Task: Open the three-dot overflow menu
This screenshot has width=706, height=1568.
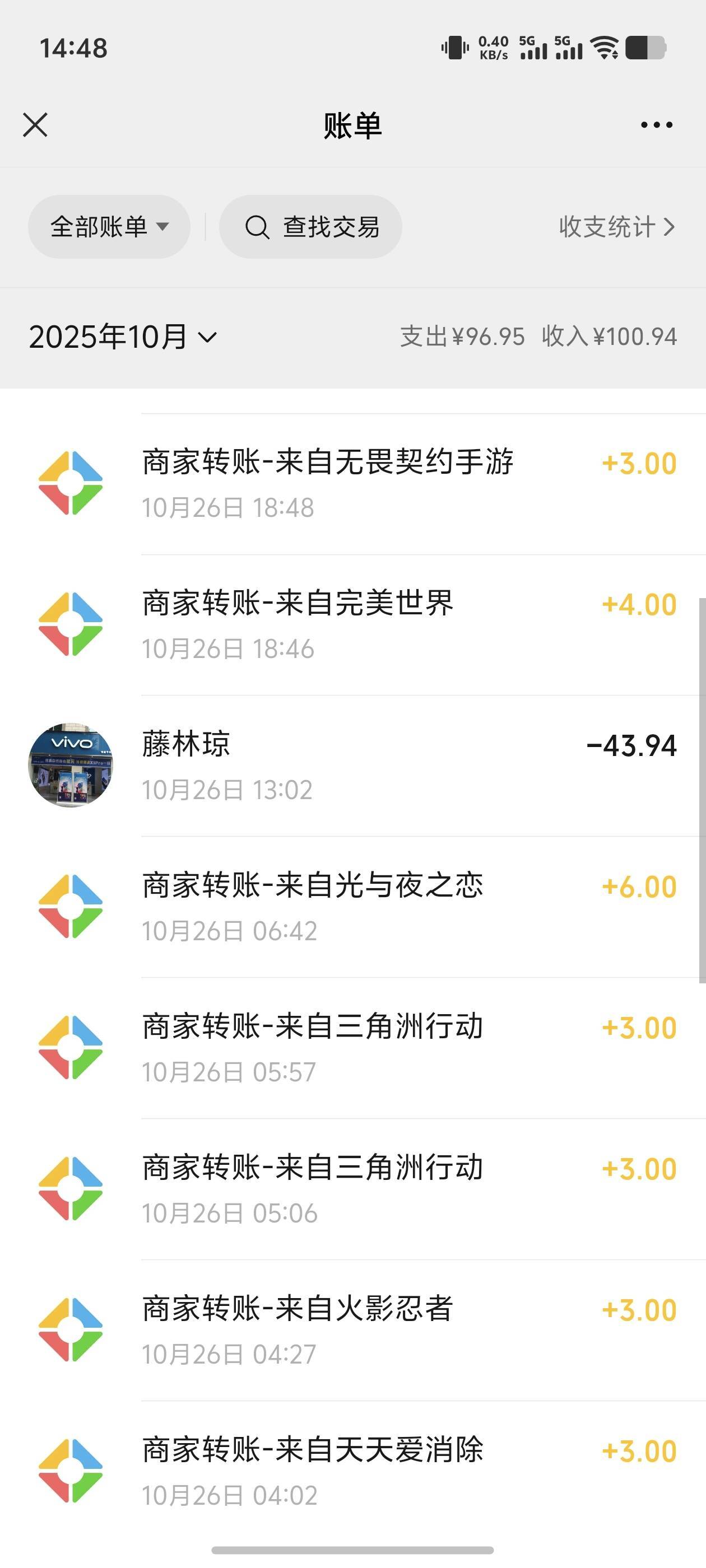Action: click(656, 125)
